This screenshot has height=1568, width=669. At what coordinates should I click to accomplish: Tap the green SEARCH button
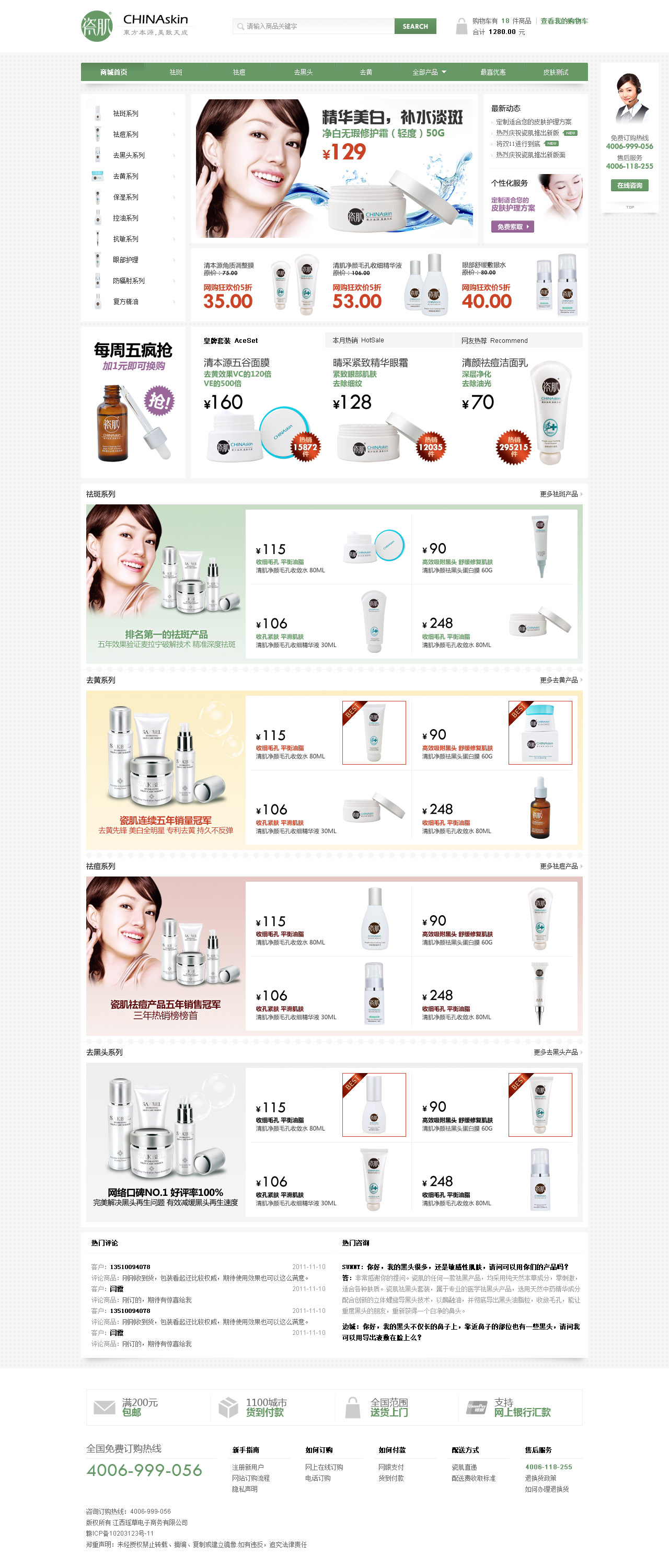pos(414,26)
